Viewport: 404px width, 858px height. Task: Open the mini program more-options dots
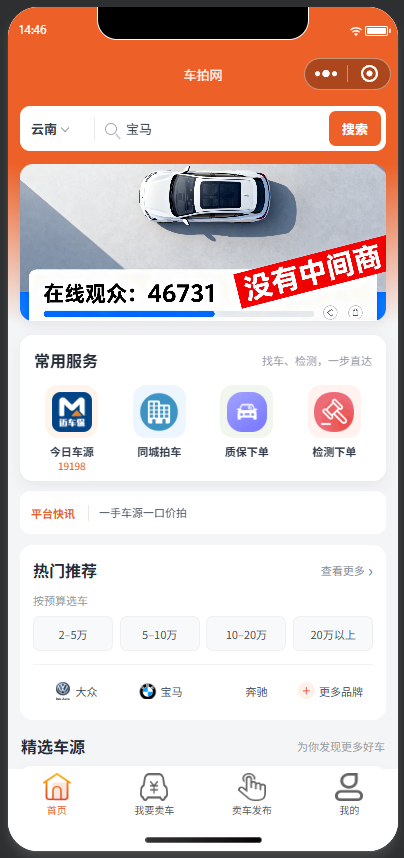326,74
